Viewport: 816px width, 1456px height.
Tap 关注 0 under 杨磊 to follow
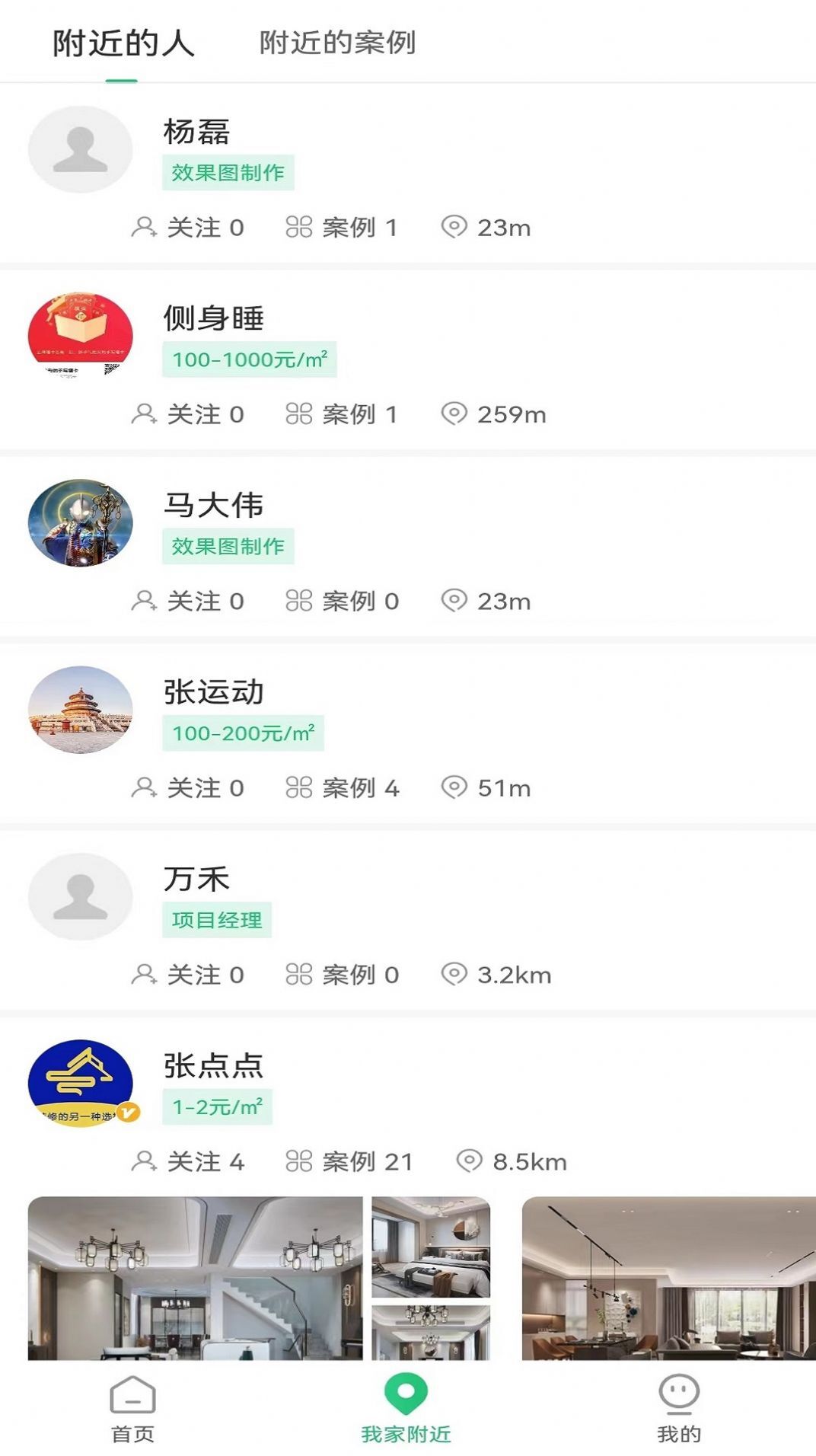(204, 226)
